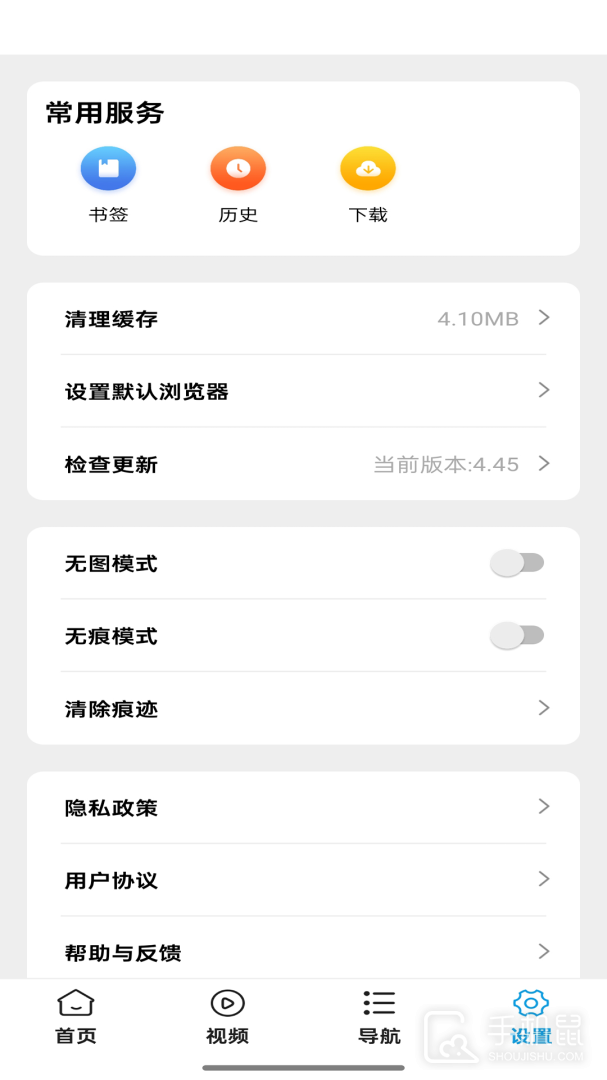The height and width of the screenshot is (1080, 607).
Task: Switch to the 首页 tab
Action: pyautogui.click(x=76, y=1017)
